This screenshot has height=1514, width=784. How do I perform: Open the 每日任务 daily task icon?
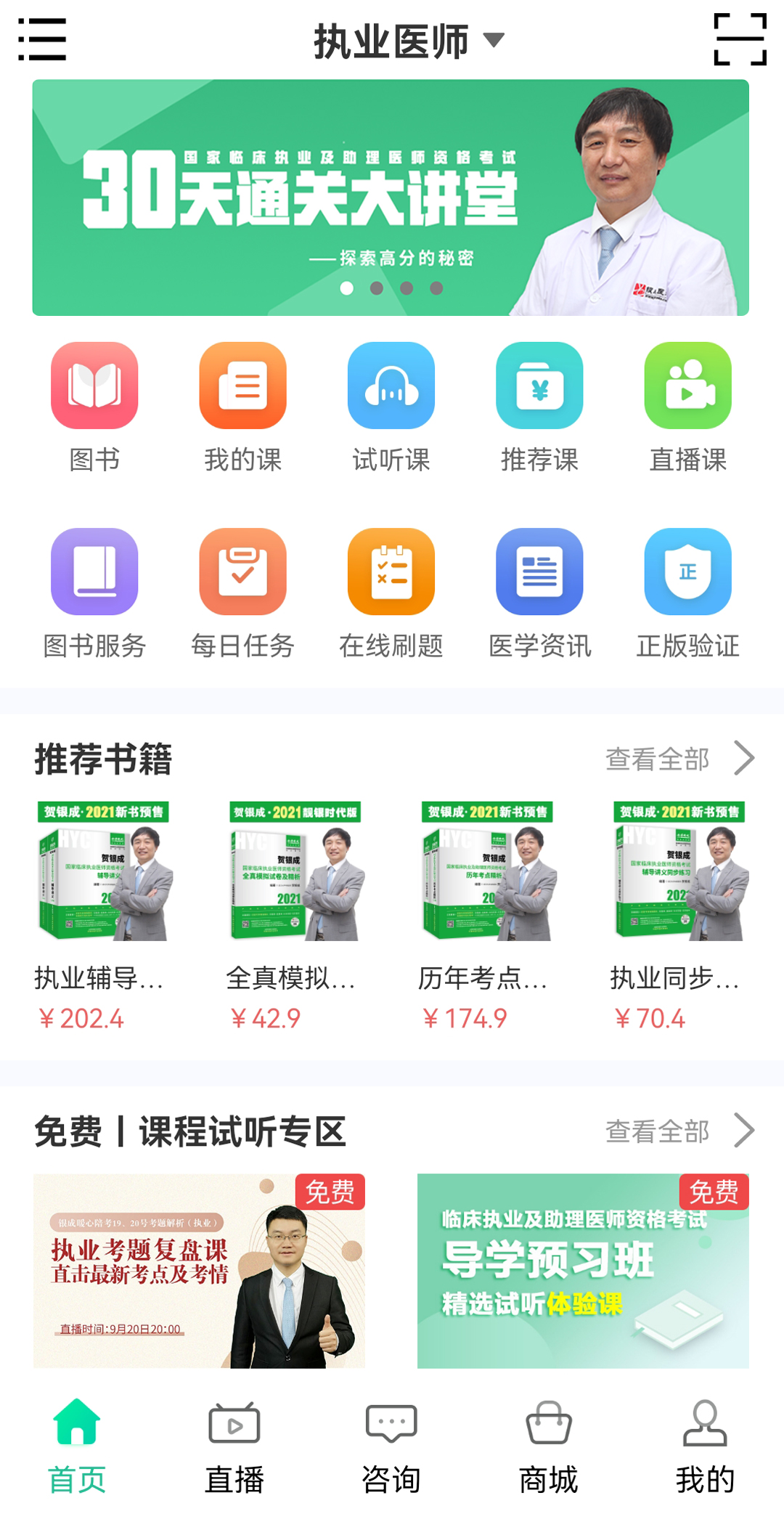coord(242,573)
